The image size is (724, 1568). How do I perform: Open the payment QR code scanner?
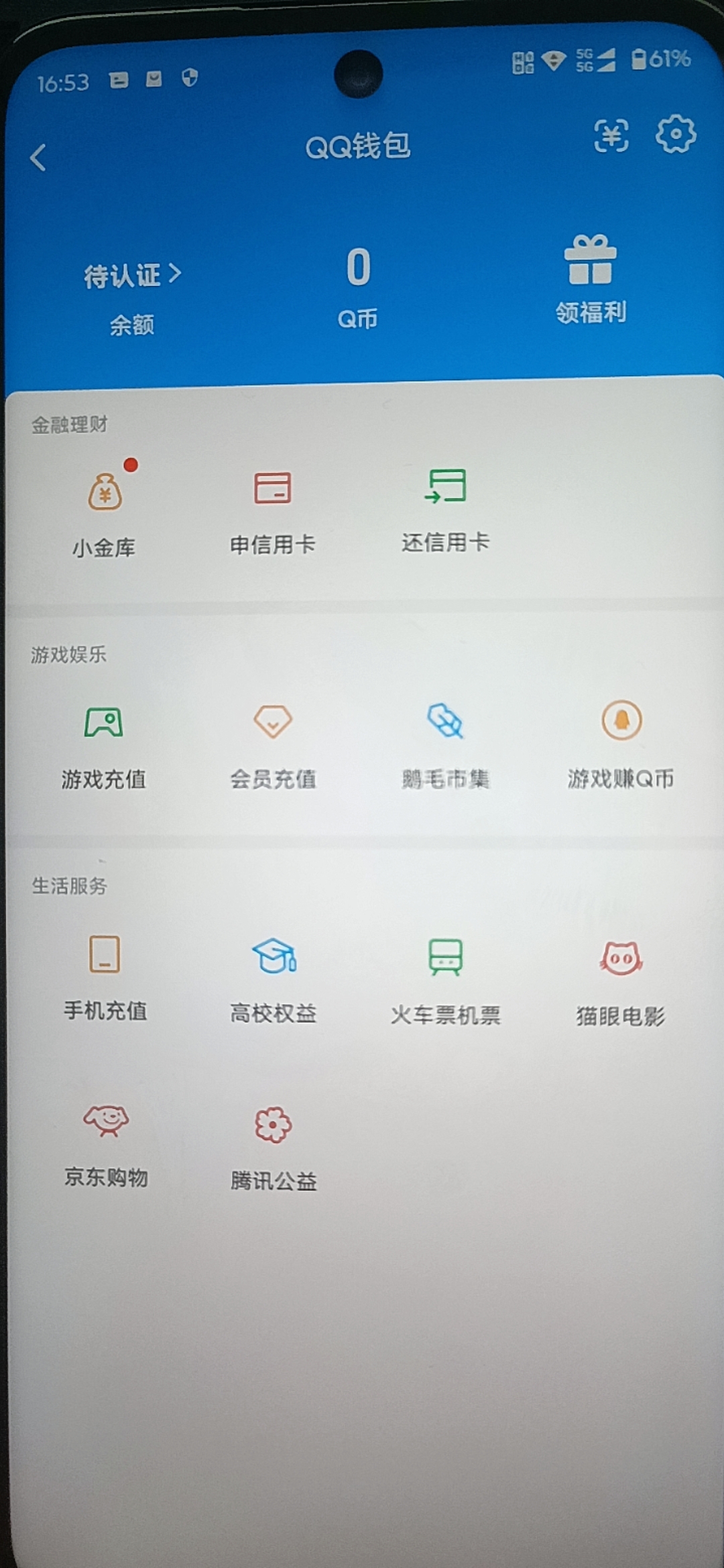611,133
